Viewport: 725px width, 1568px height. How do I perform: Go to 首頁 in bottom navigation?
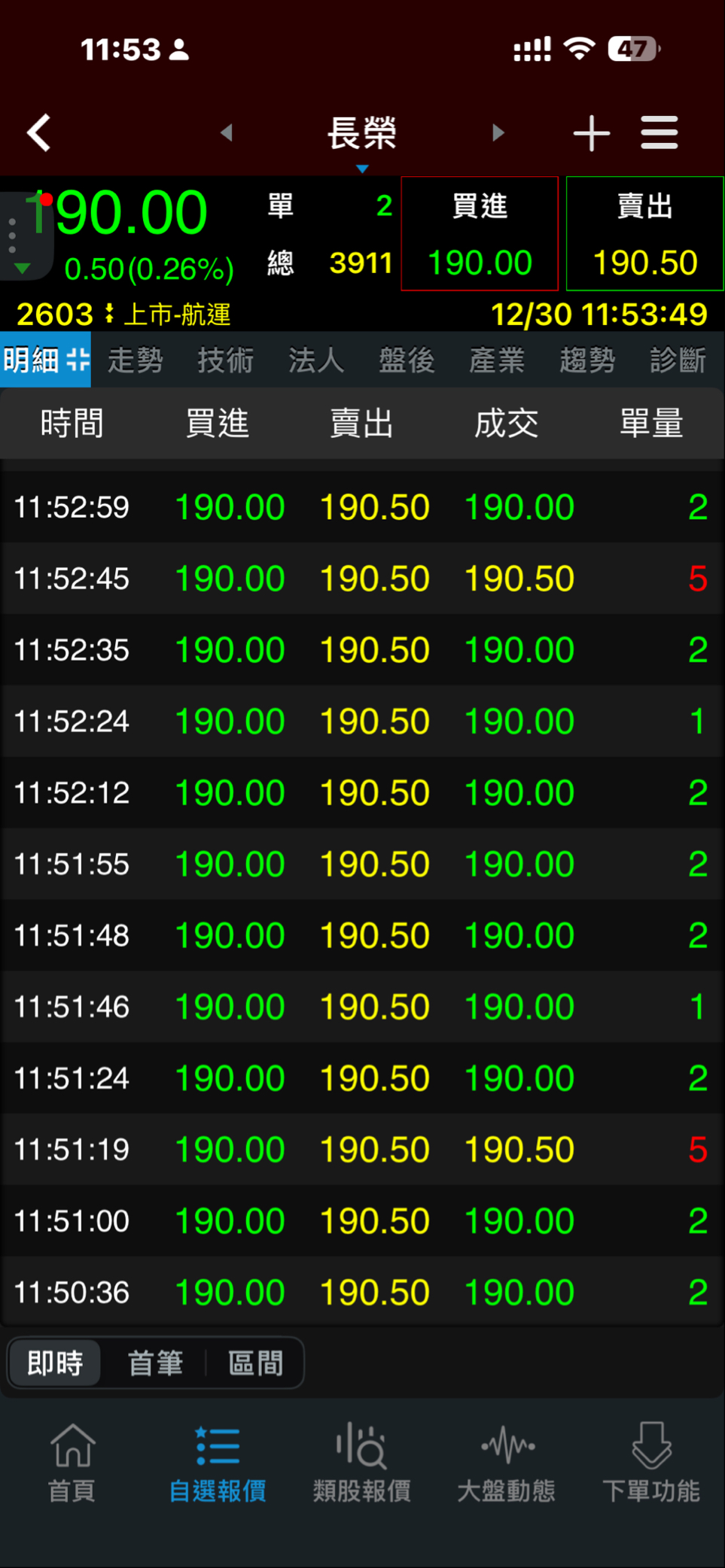72,1462
